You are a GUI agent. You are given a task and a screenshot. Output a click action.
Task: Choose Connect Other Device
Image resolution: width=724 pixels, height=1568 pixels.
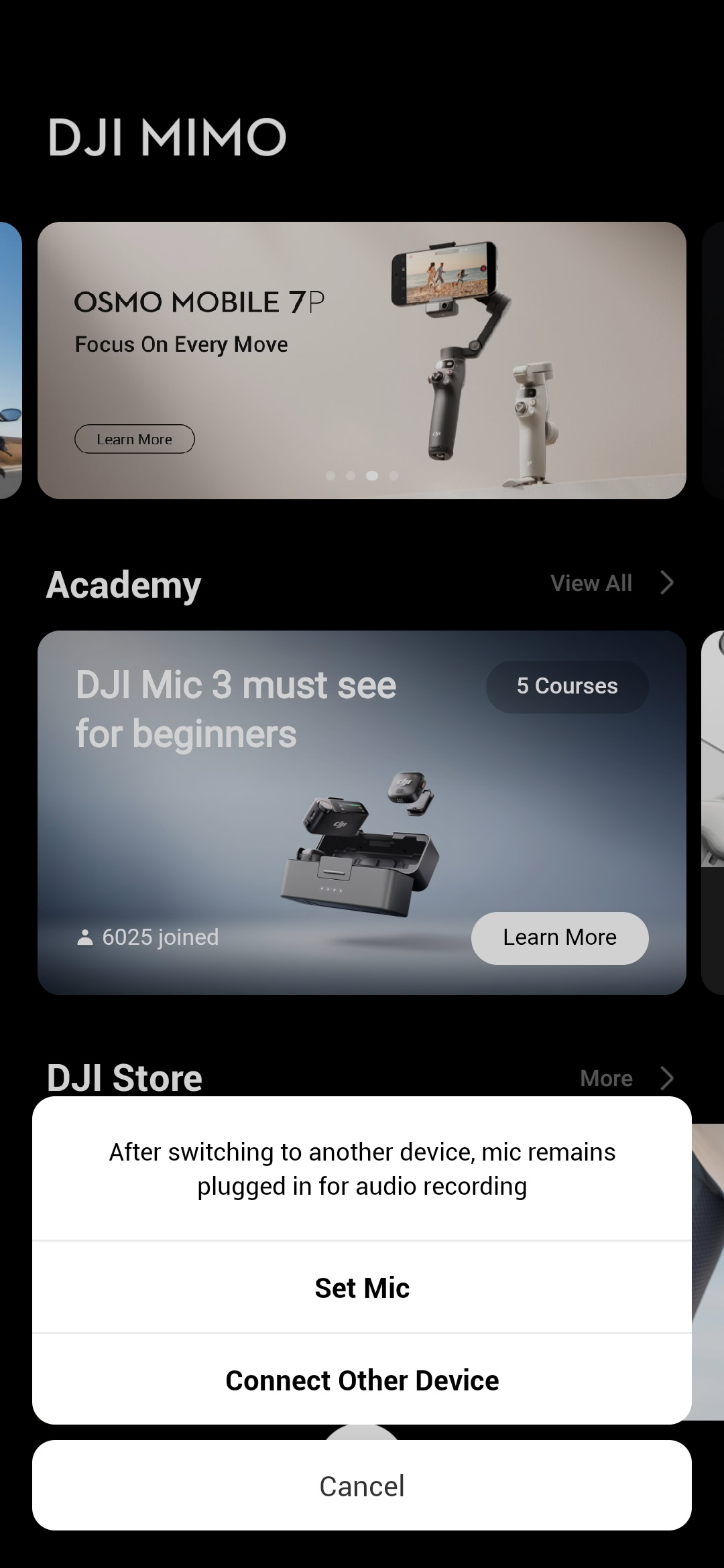tap(362, 1380)
